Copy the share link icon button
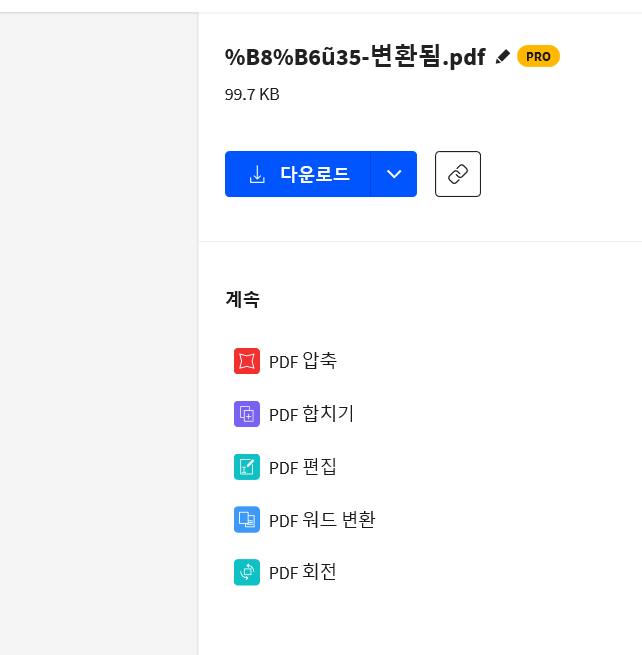 click(458, 174)
